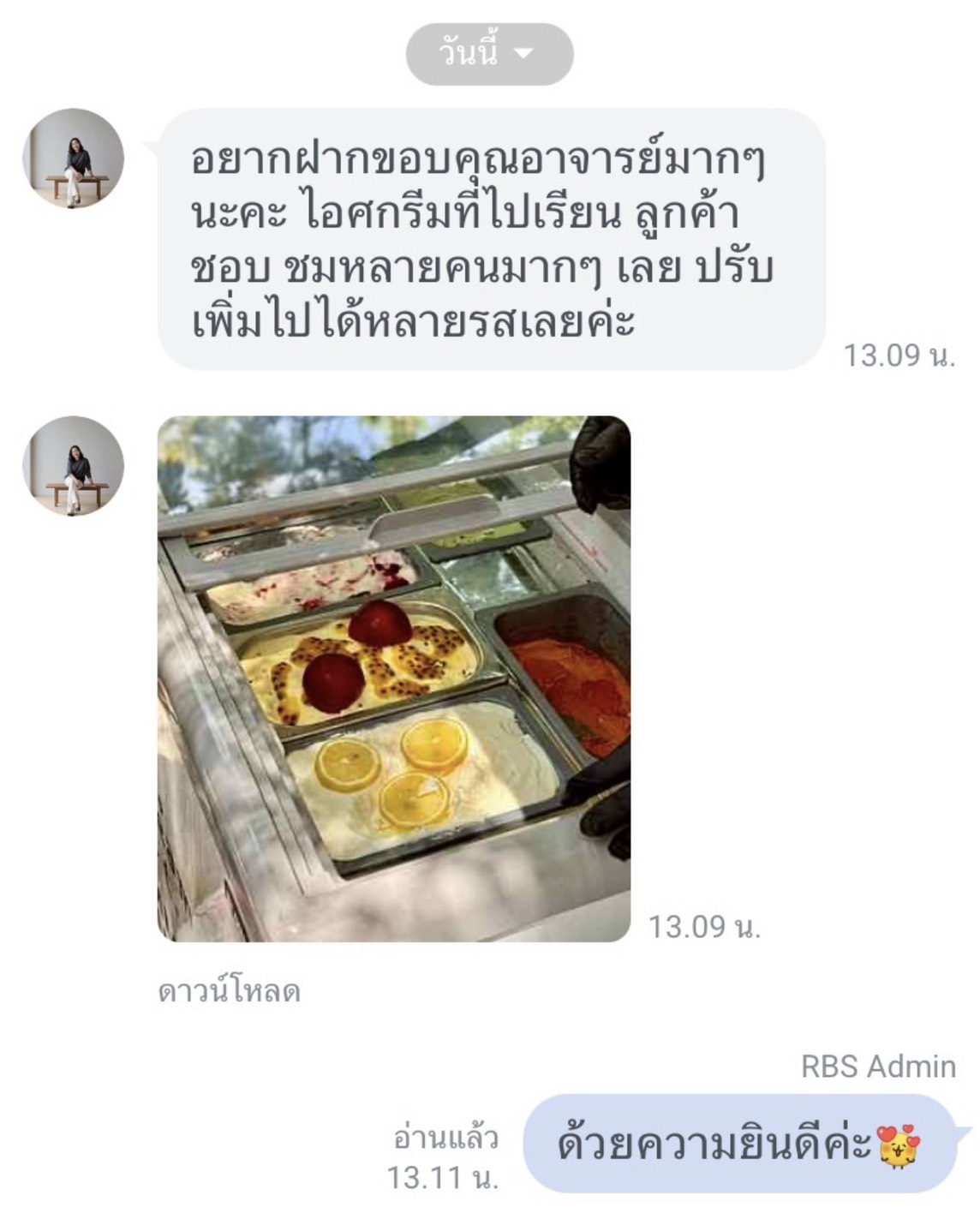
Task: Open the ice cream photo message
Action: point(394,678)
